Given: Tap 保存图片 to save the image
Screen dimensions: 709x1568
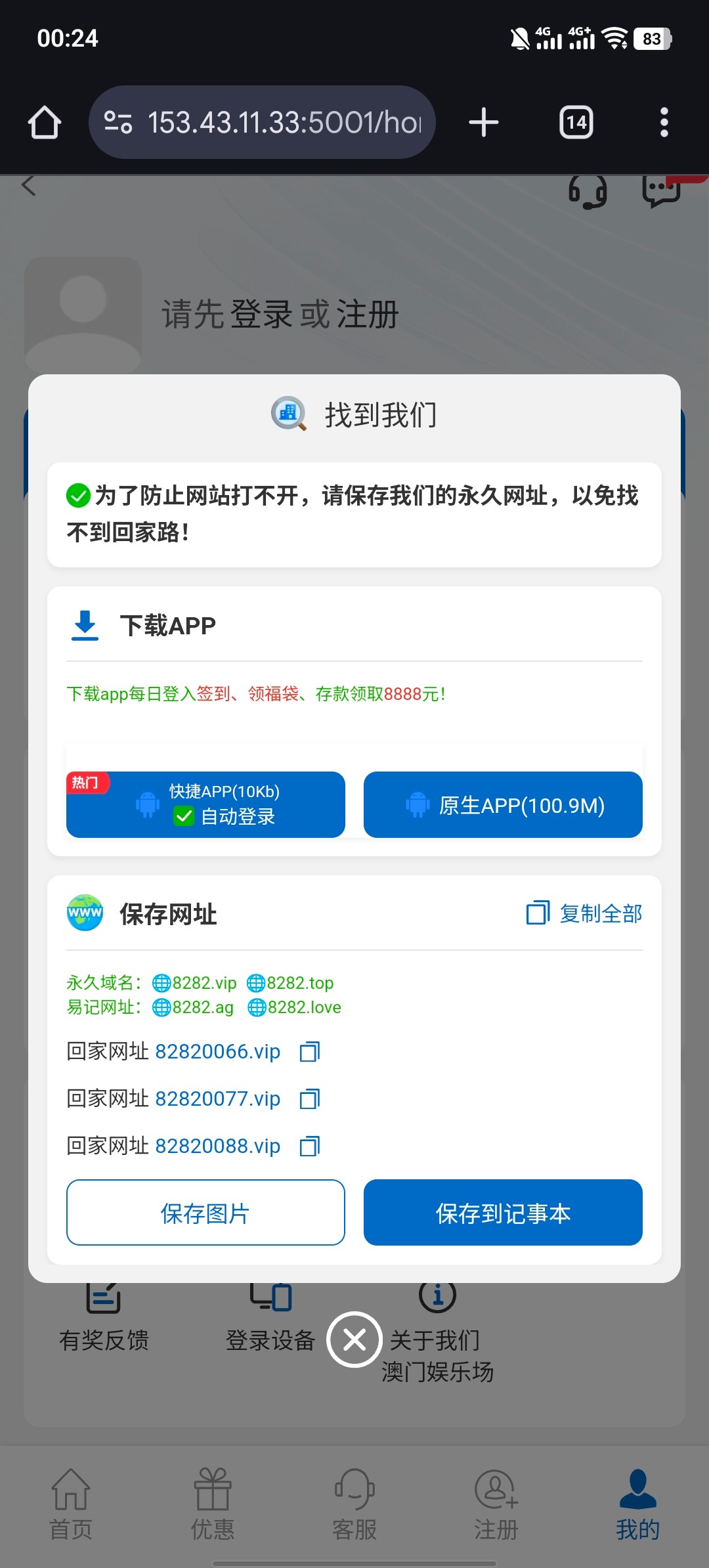Looking at the screenshot, I should point(205,1213).
